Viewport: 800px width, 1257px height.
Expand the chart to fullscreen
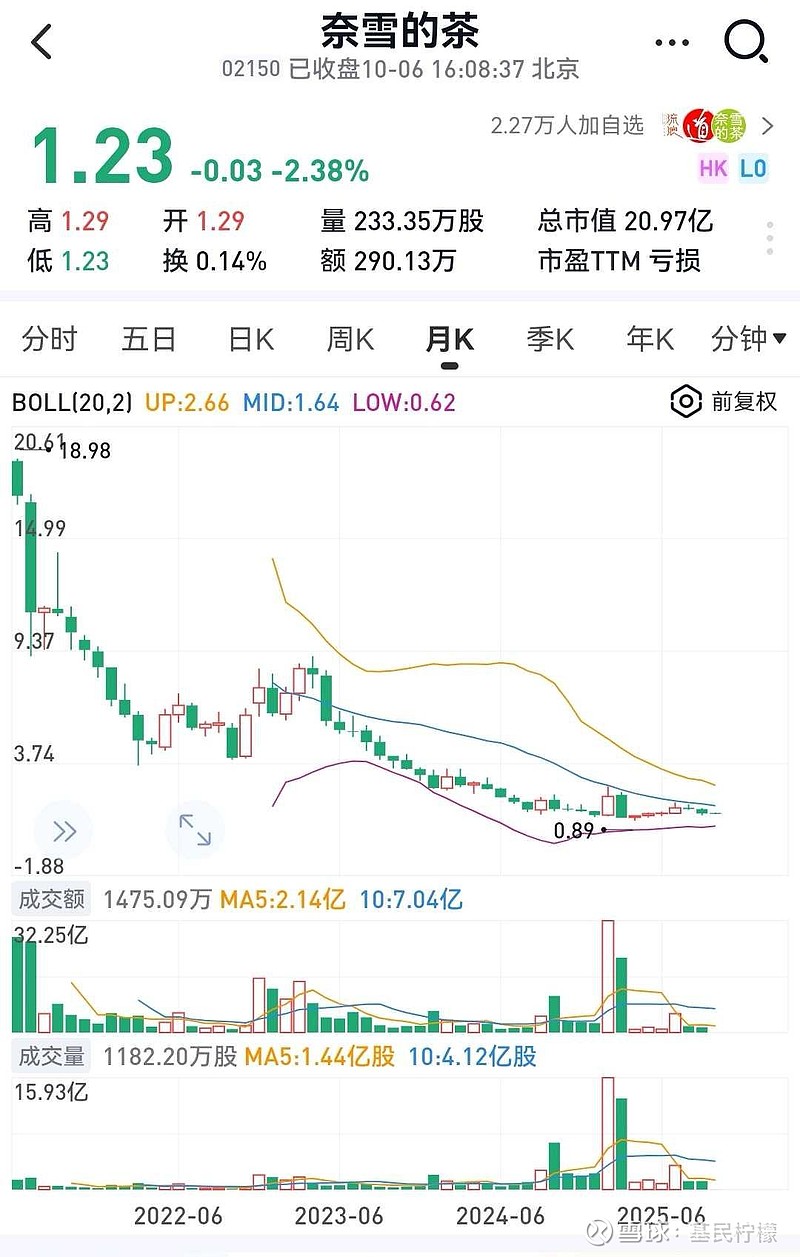(x=194, y=831)
